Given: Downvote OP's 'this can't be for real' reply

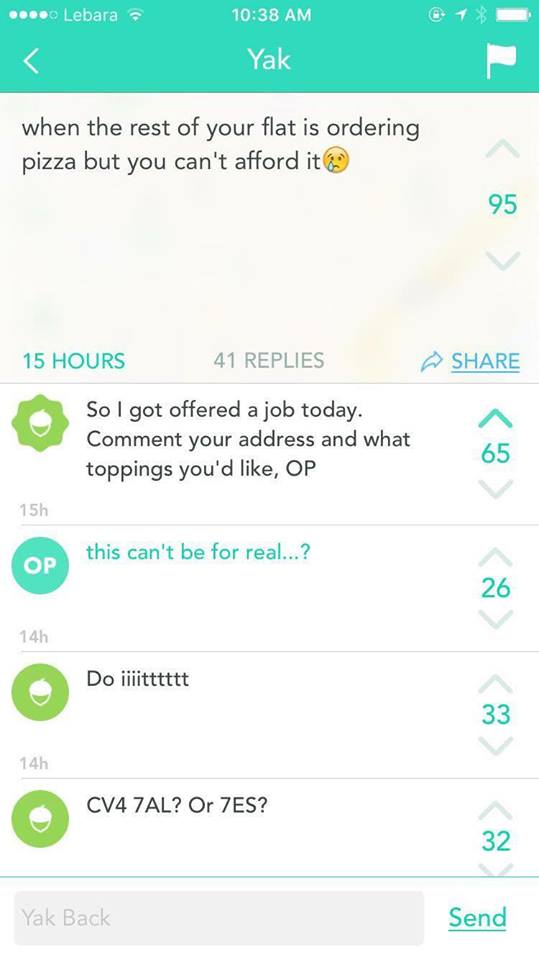Looking at the screenshot, I should pos(495,618).
